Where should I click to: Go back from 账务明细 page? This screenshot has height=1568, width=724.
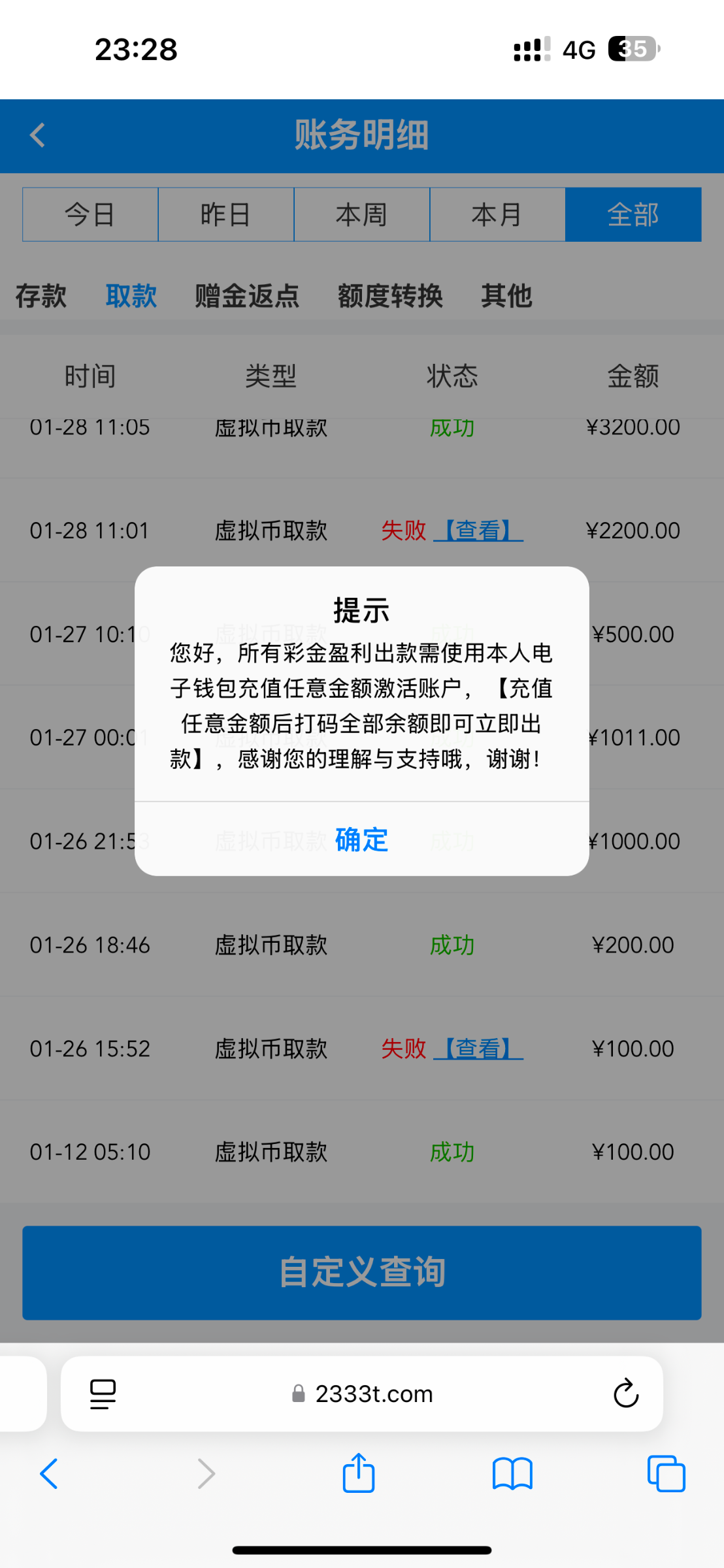(38, 135)
